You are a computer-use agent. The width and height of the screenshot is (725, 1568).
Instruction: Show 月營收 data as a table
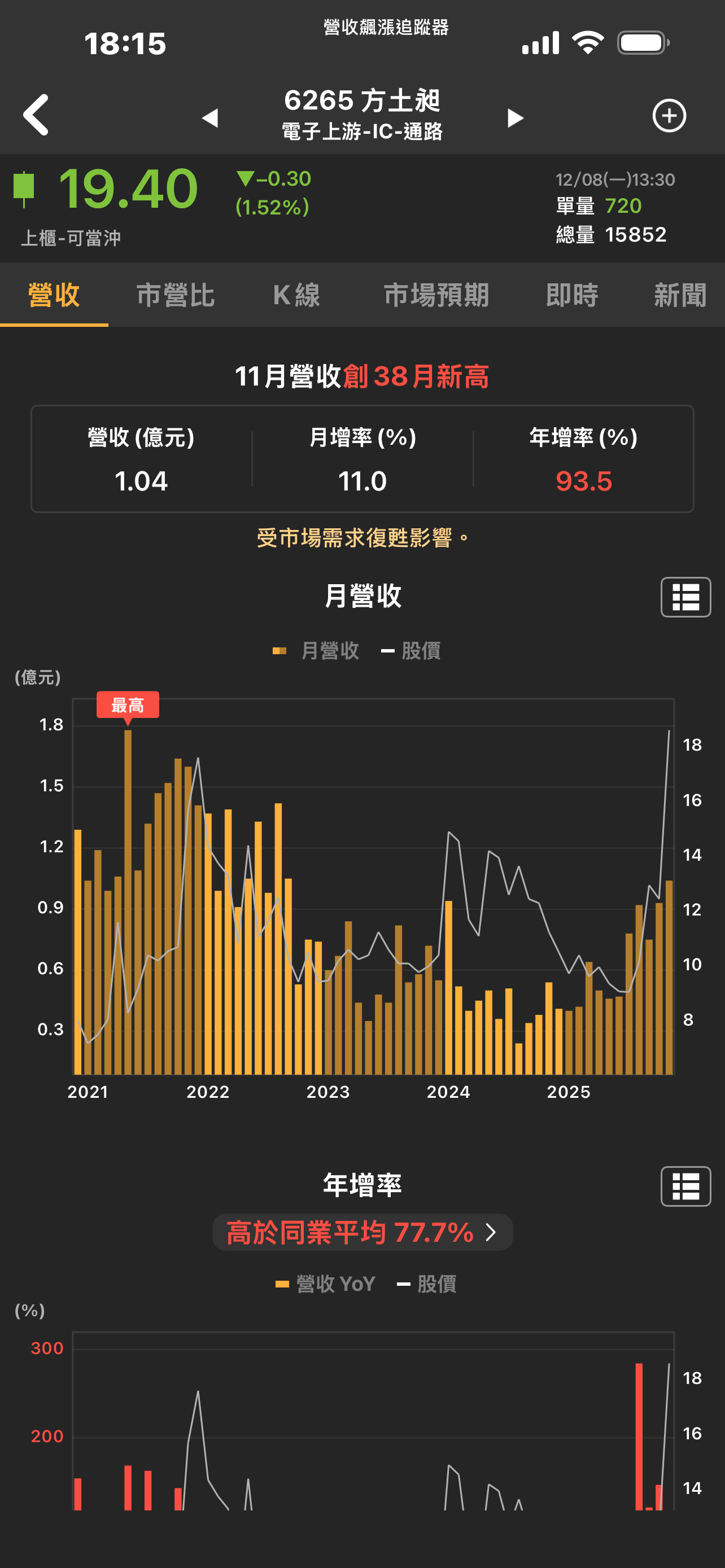pyautogui.click(x=685, y=597)
